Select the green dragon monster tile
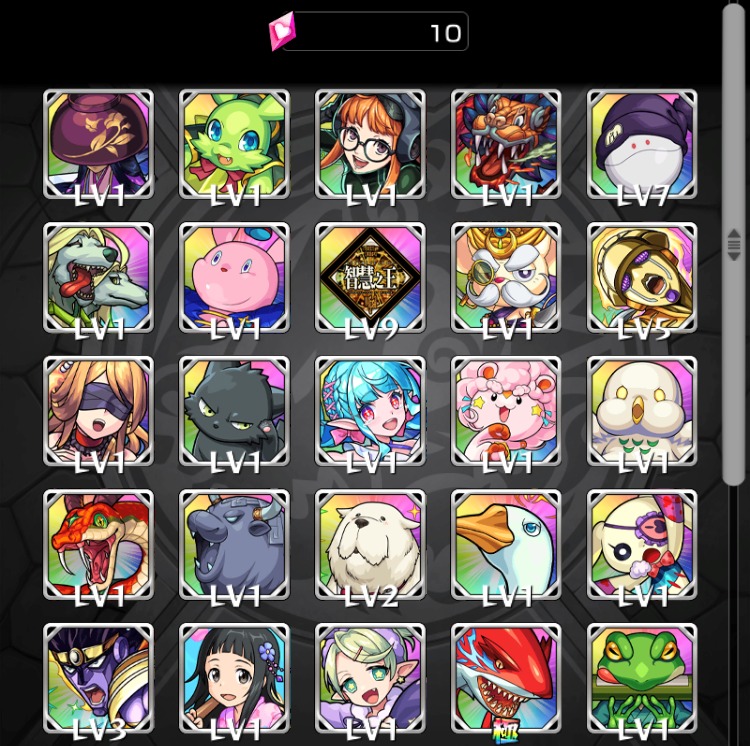 tap(234, 143)
